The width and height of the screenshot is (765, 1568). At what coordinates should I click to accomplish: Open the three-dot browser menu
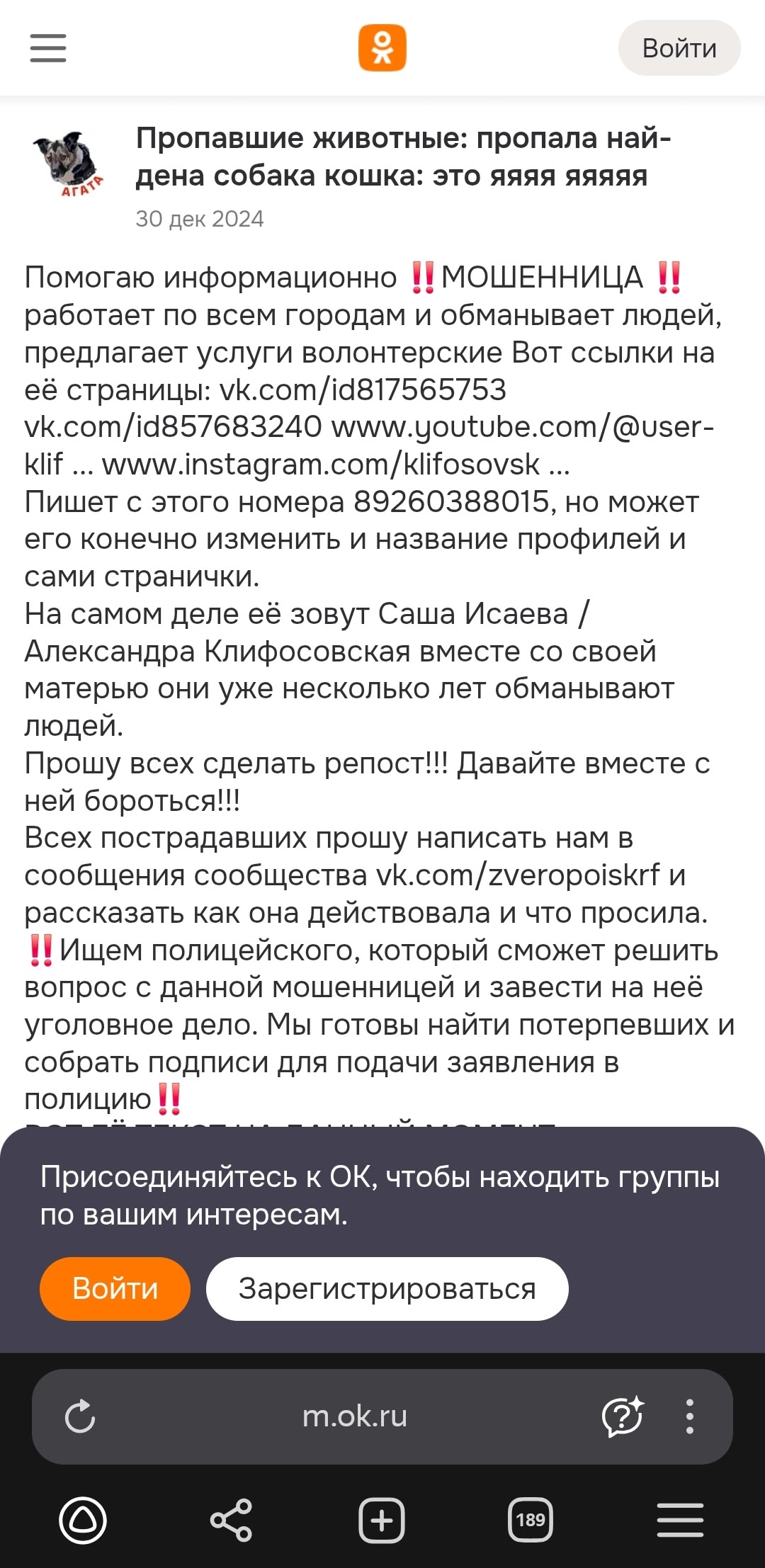[x=690, y=1416]
